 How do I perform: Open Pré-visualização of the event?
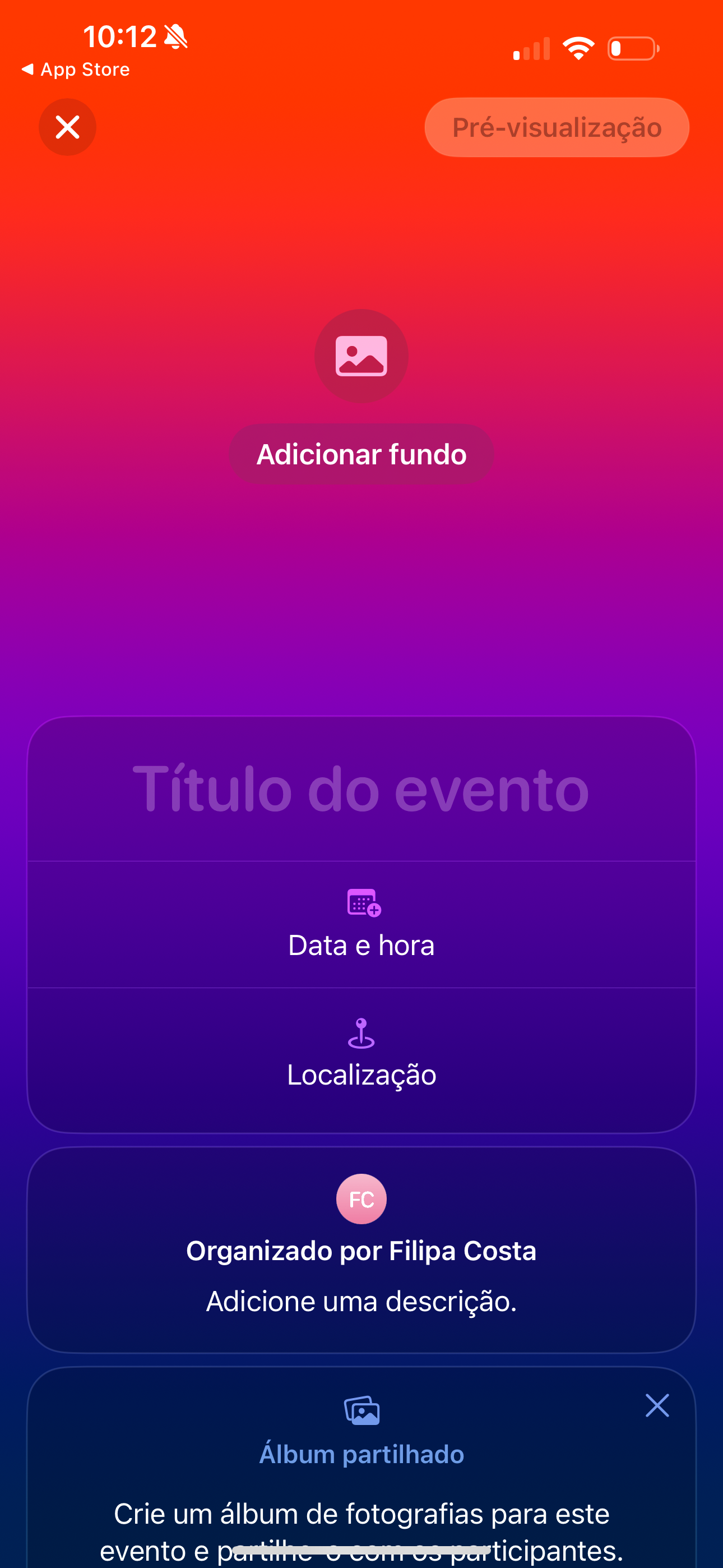[557, 127]
